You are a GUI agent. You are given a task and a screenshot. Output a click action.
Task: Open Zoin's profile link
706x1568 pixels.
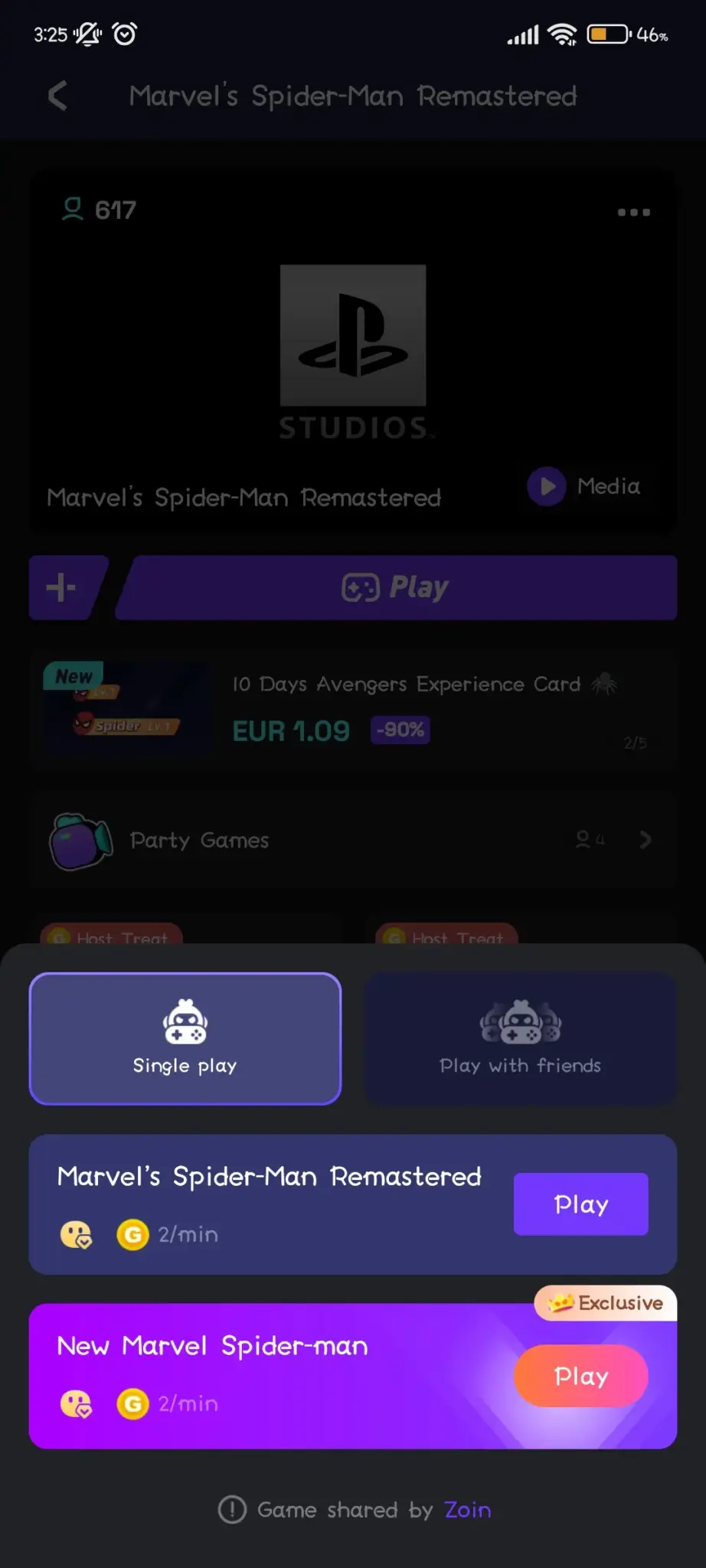[468, 1510]
